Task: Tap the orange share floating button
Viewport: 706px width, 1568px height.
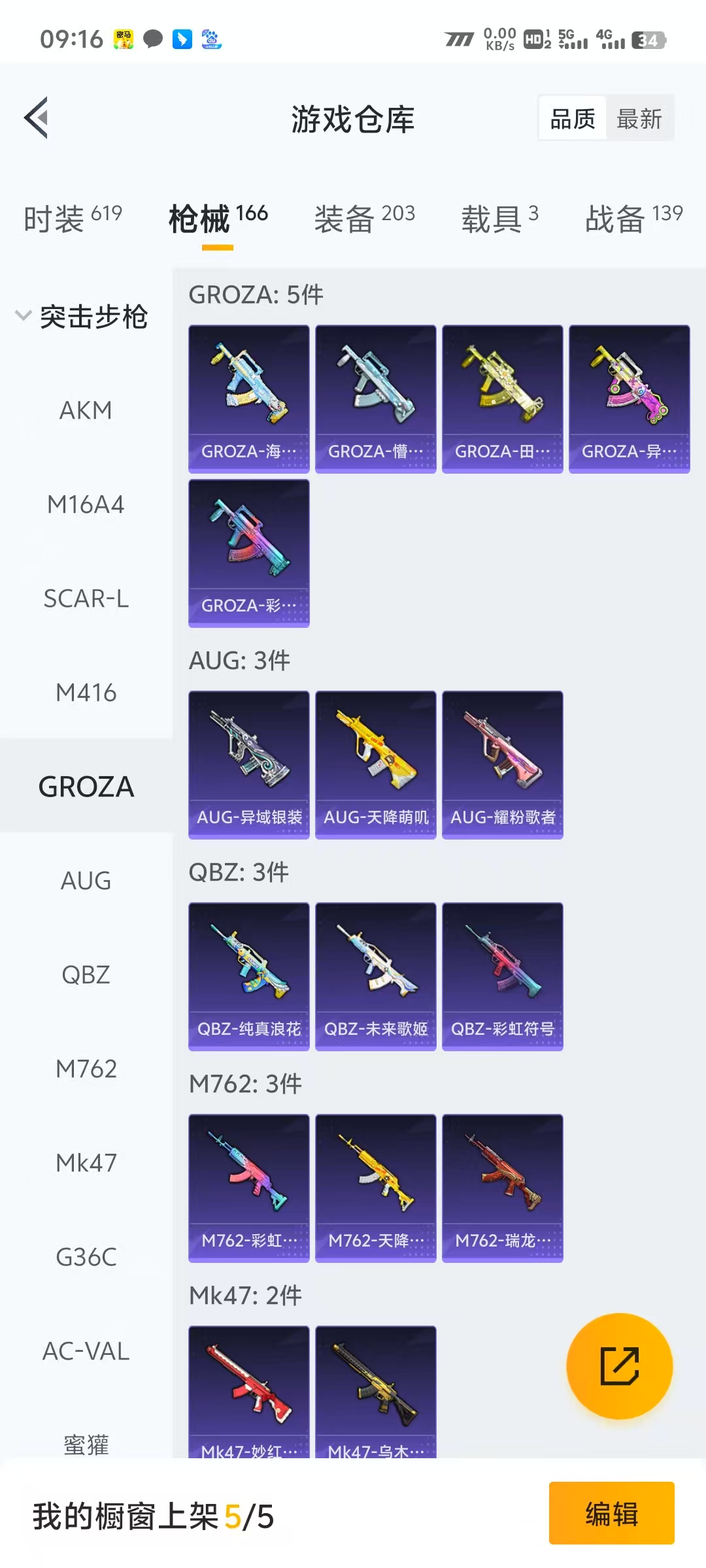Action: click(619, 1366)
